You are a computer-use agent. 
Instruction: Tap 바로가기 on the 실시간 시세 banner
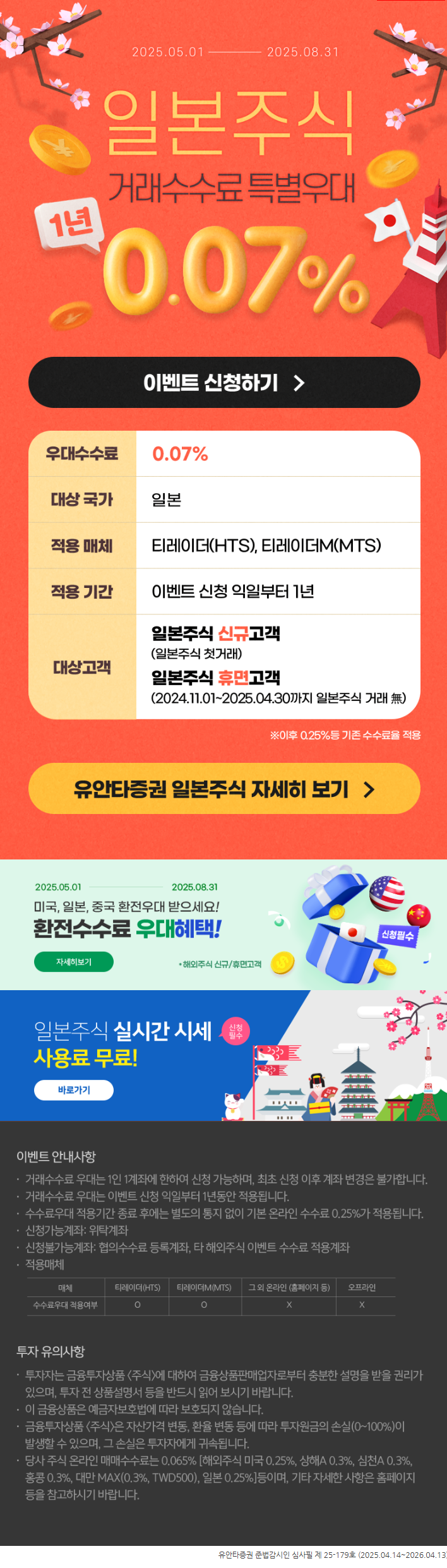click(x=74, y=1090)
